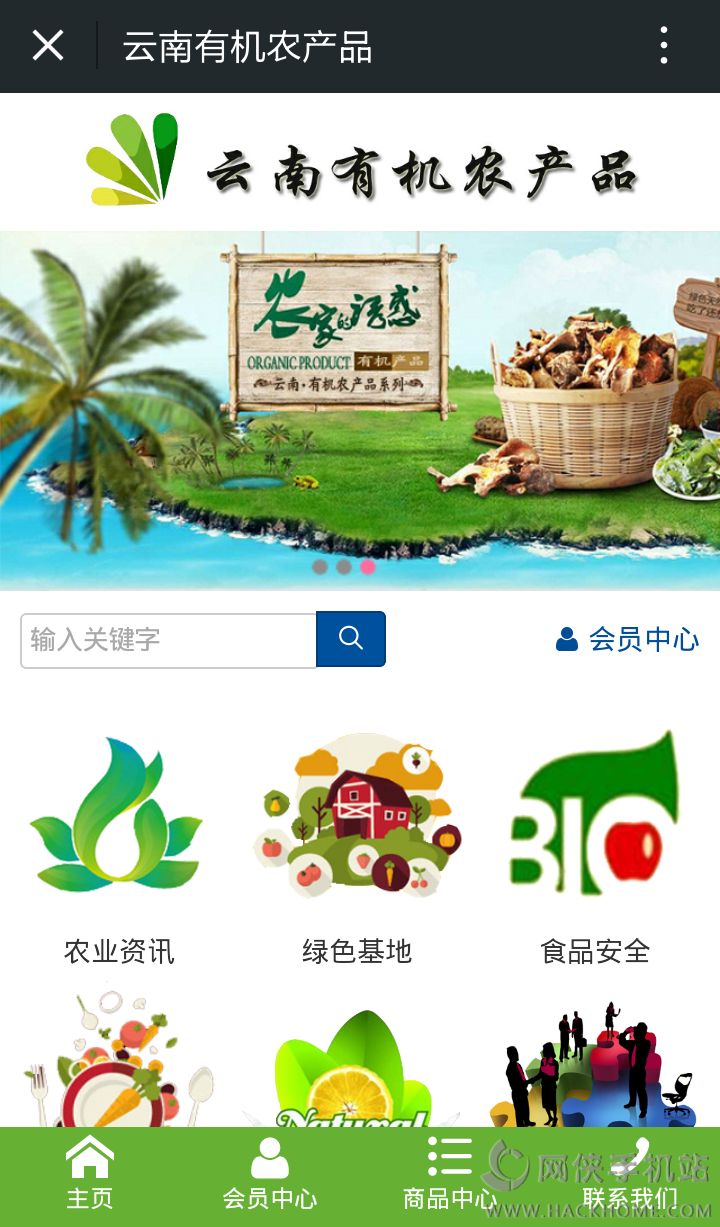Open the 会员中心 link beside search
This screenshot has width=720, height=1227.
(x=628, y=640)
